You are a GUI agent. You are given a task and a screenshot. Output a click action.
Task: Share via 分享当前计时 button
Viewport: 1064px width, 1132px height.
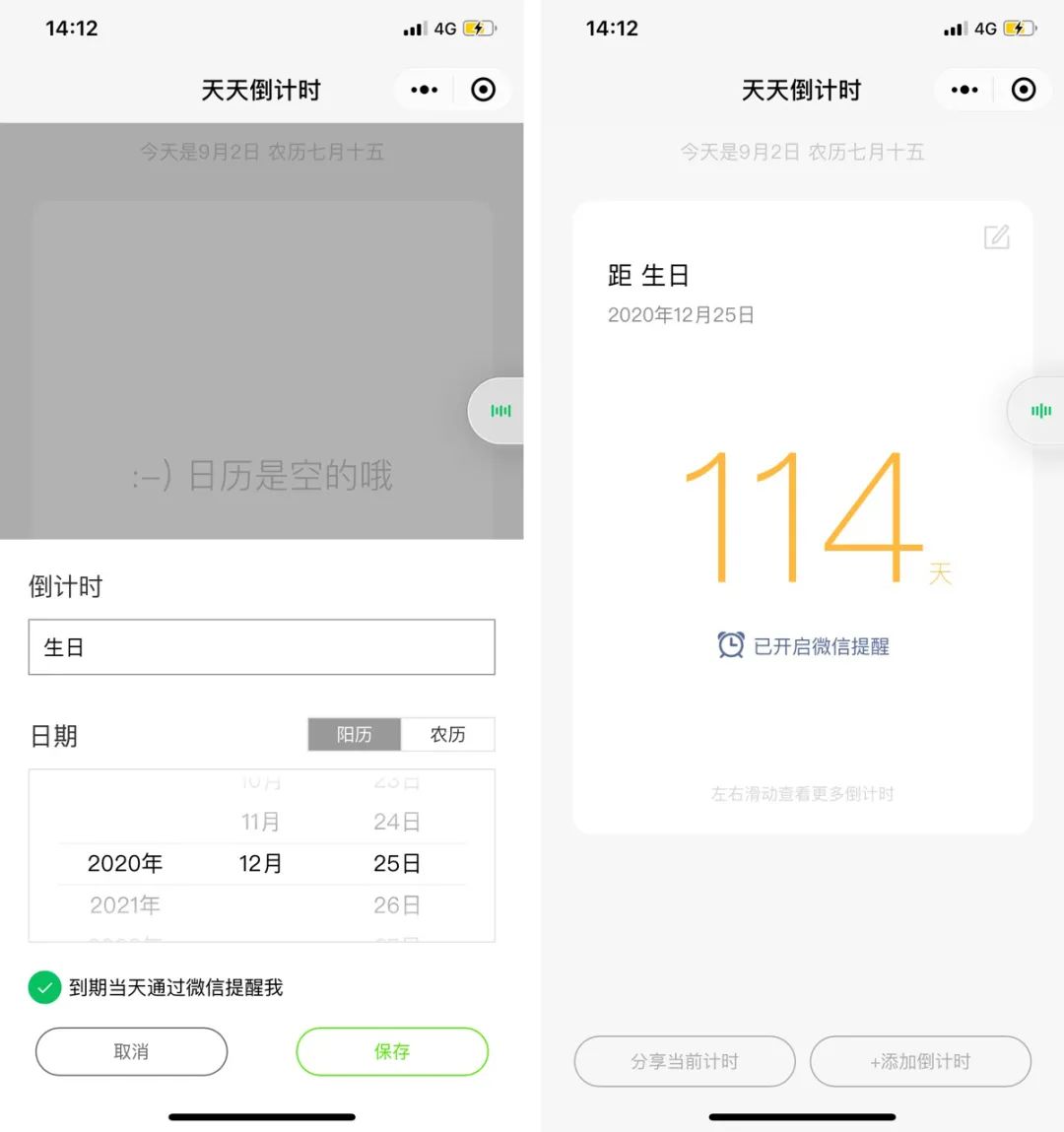tap(684, 1061)
